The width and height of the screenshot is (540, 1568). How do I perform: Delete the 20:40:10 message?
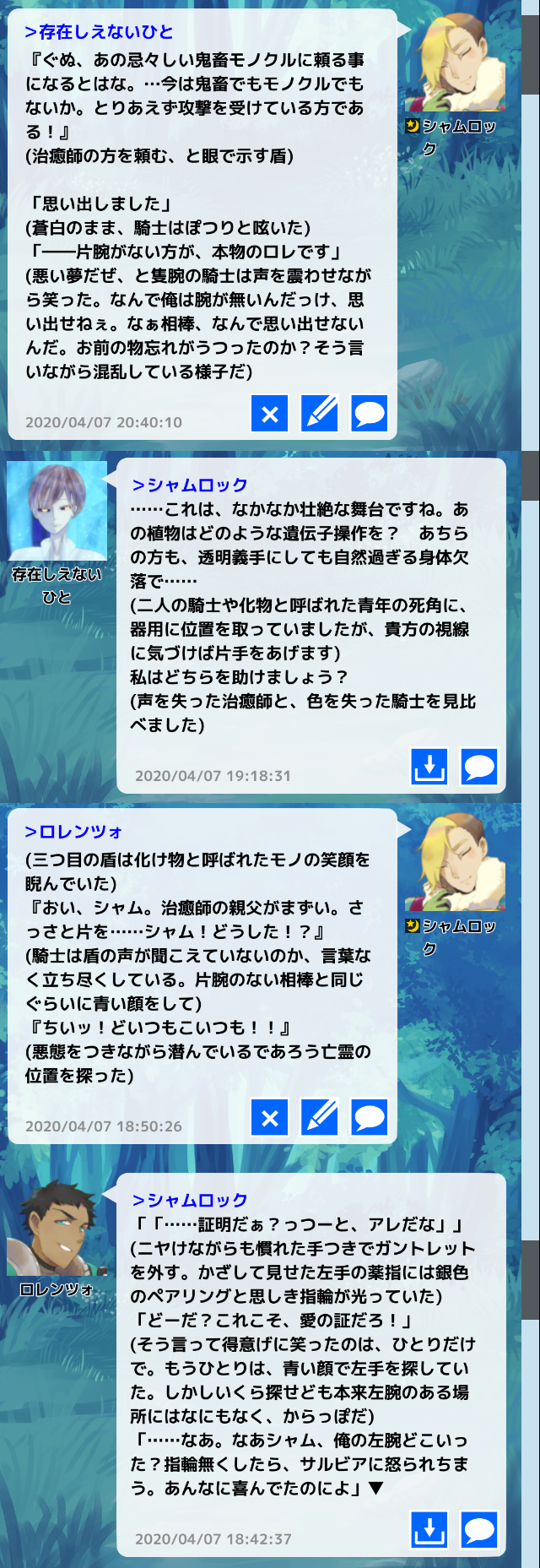[x=270, y=414]
